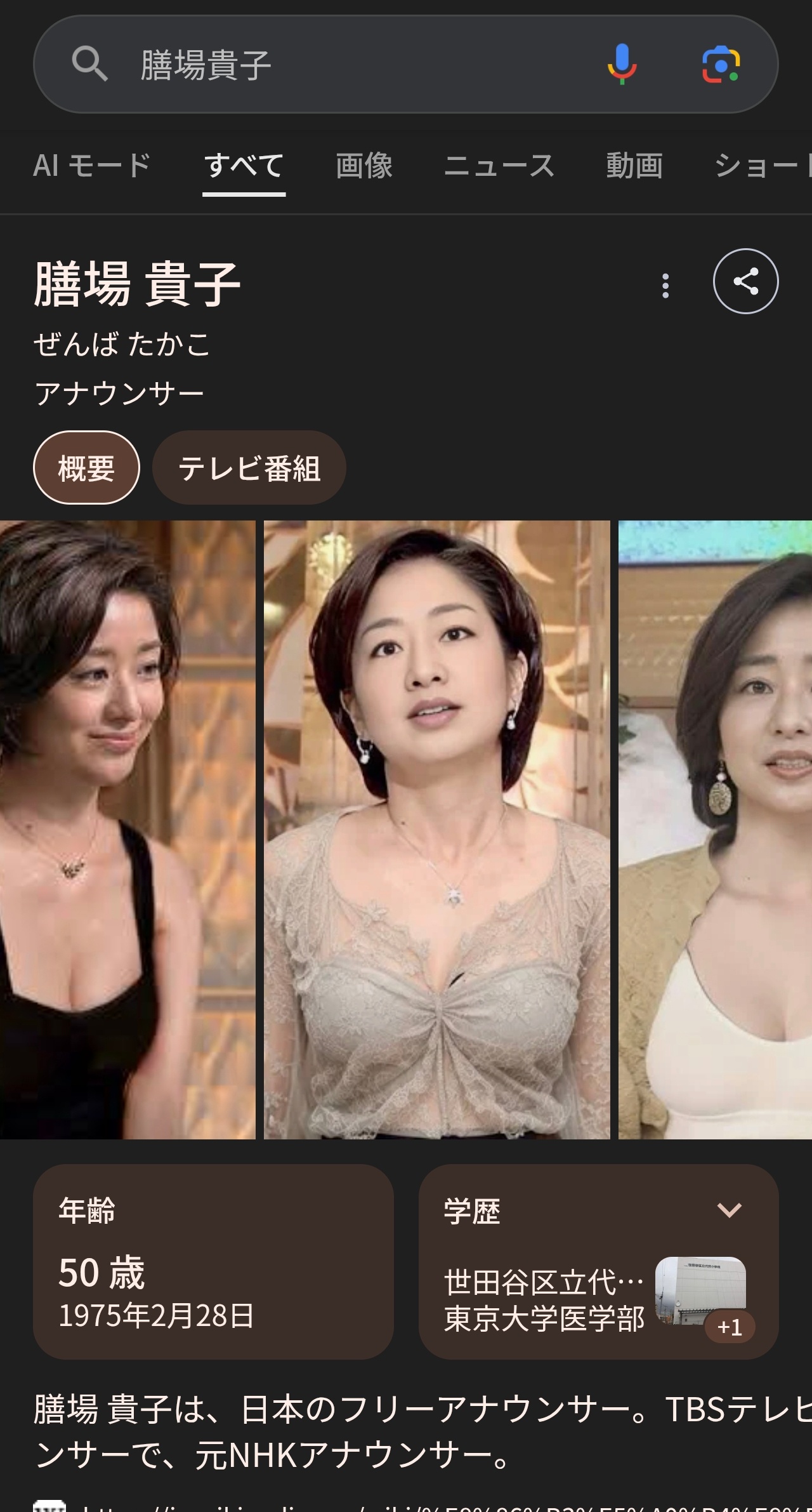Select the 概要 chip
The image size is (812, 1512).
click(x=86, y=468)
